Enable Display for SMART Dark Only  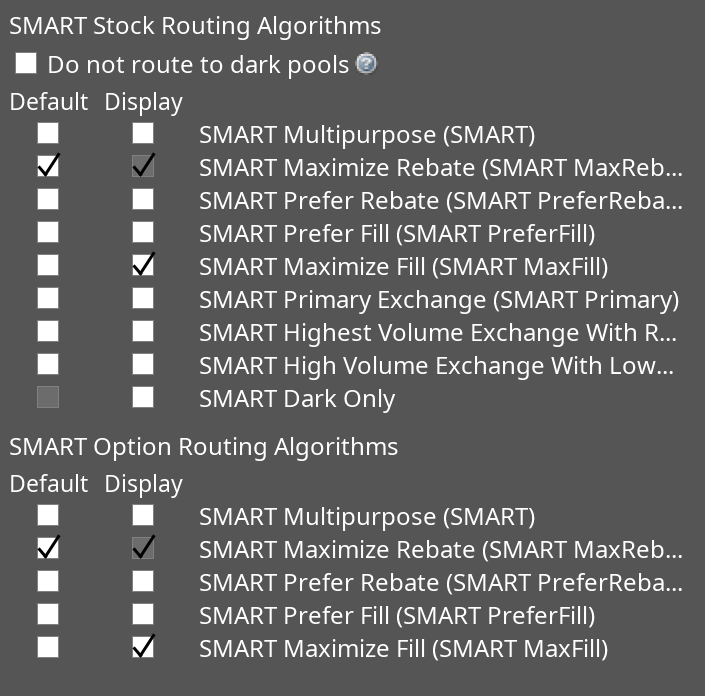144,397
